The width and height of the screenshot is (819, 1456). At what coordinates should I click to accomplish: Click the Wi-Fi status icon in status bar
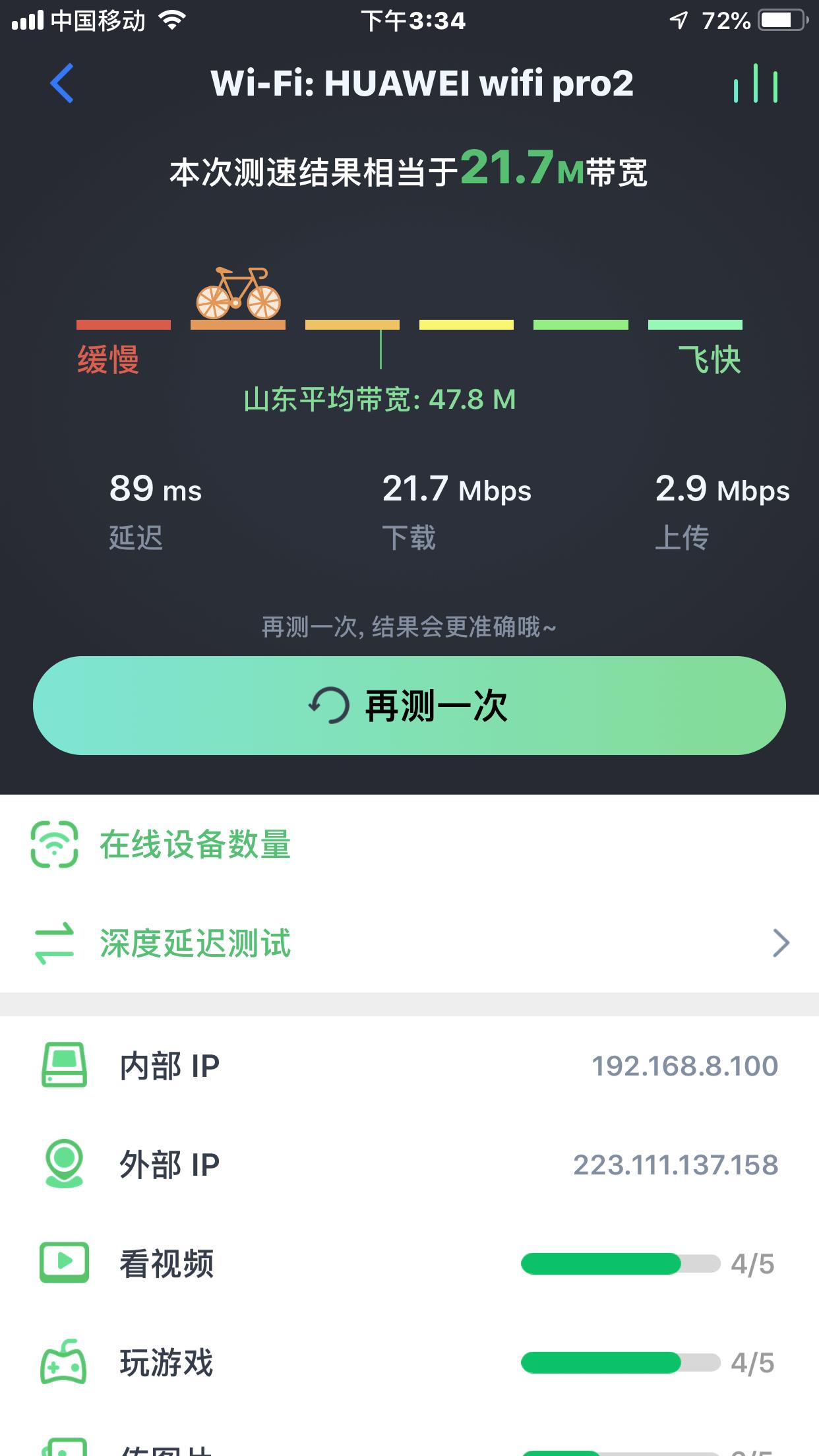coord(170,20)
